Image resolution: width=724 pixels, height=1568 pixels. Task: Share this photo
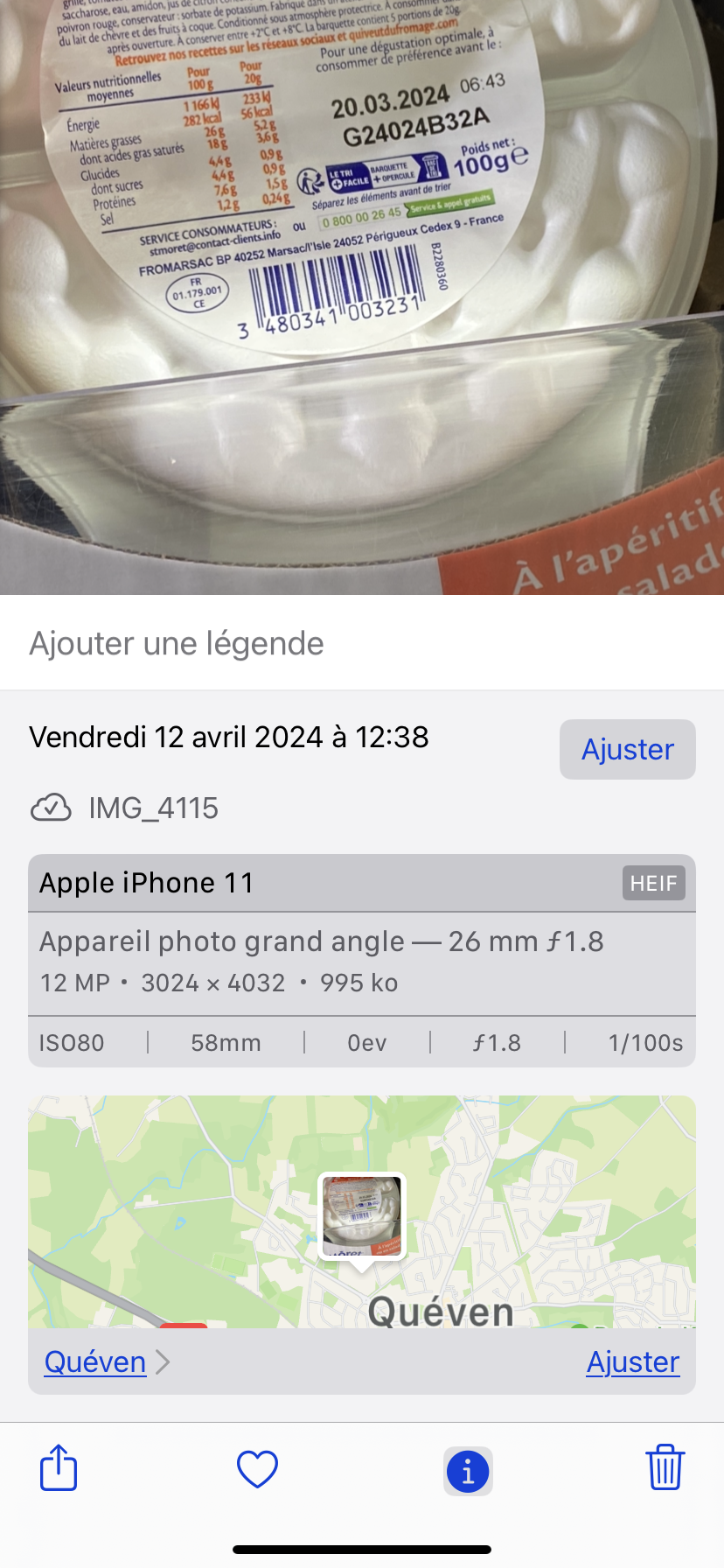click(59, 1468)
